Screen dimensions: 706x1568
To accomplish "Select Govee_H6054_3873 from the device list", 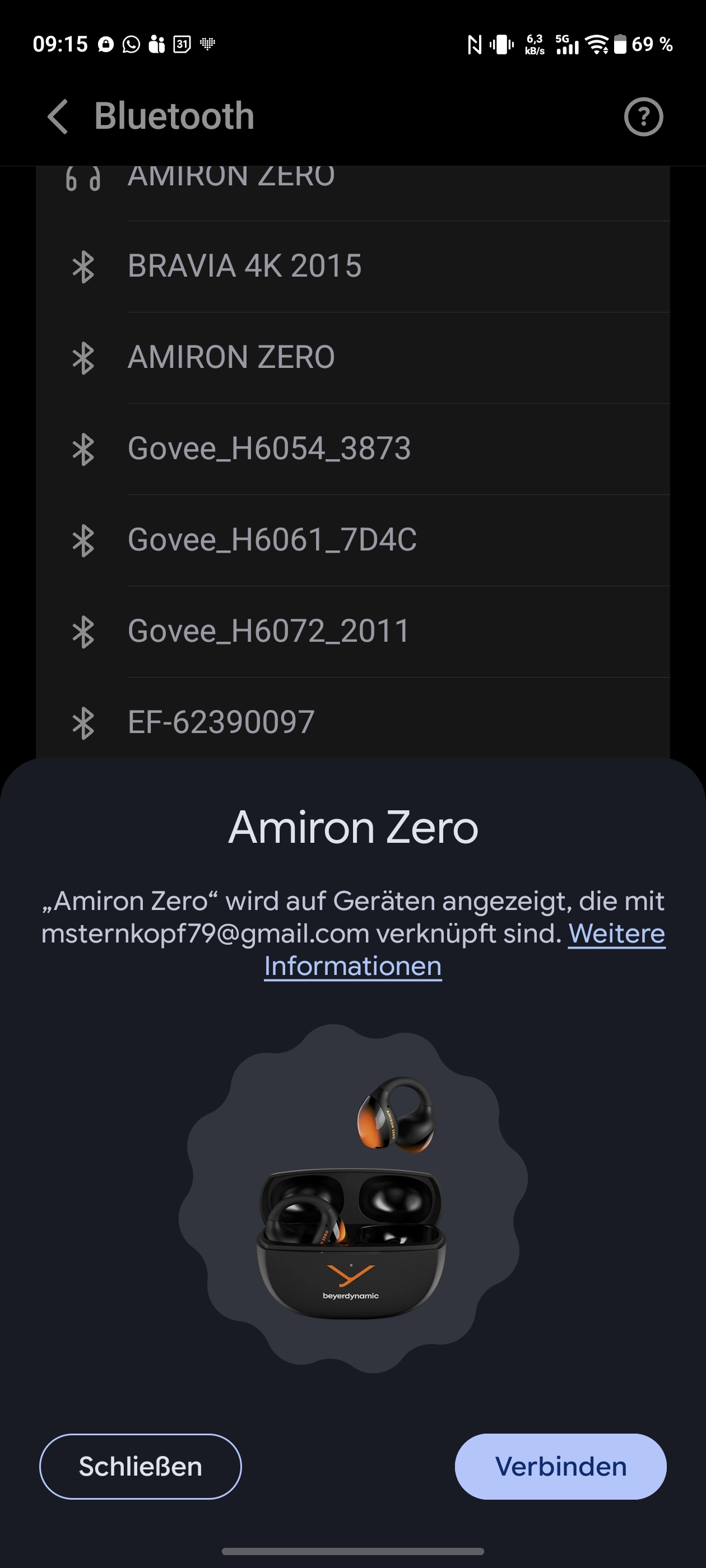I will [x=268, y=449].
